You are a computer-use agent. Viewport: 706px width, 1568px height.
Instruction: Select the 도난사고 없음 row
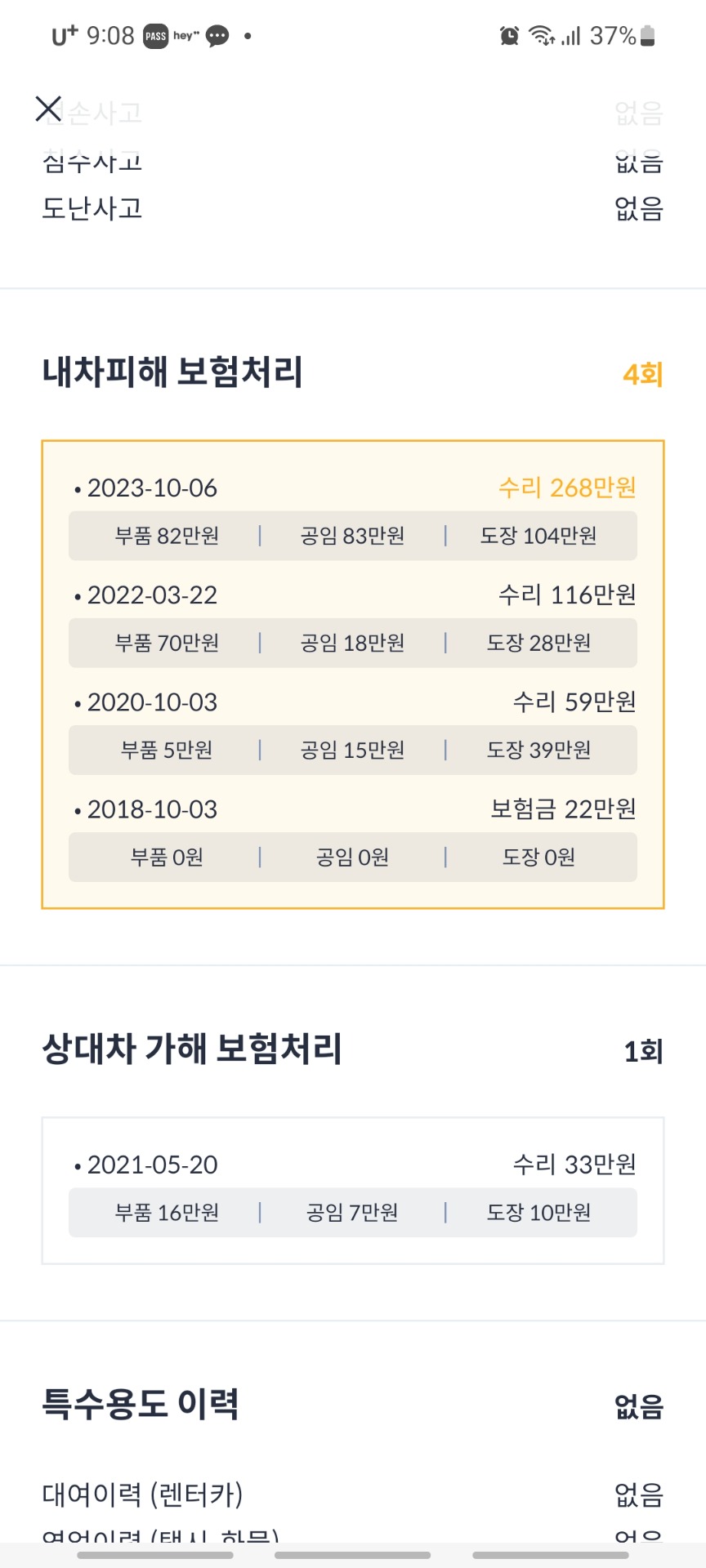coord(351,208)
